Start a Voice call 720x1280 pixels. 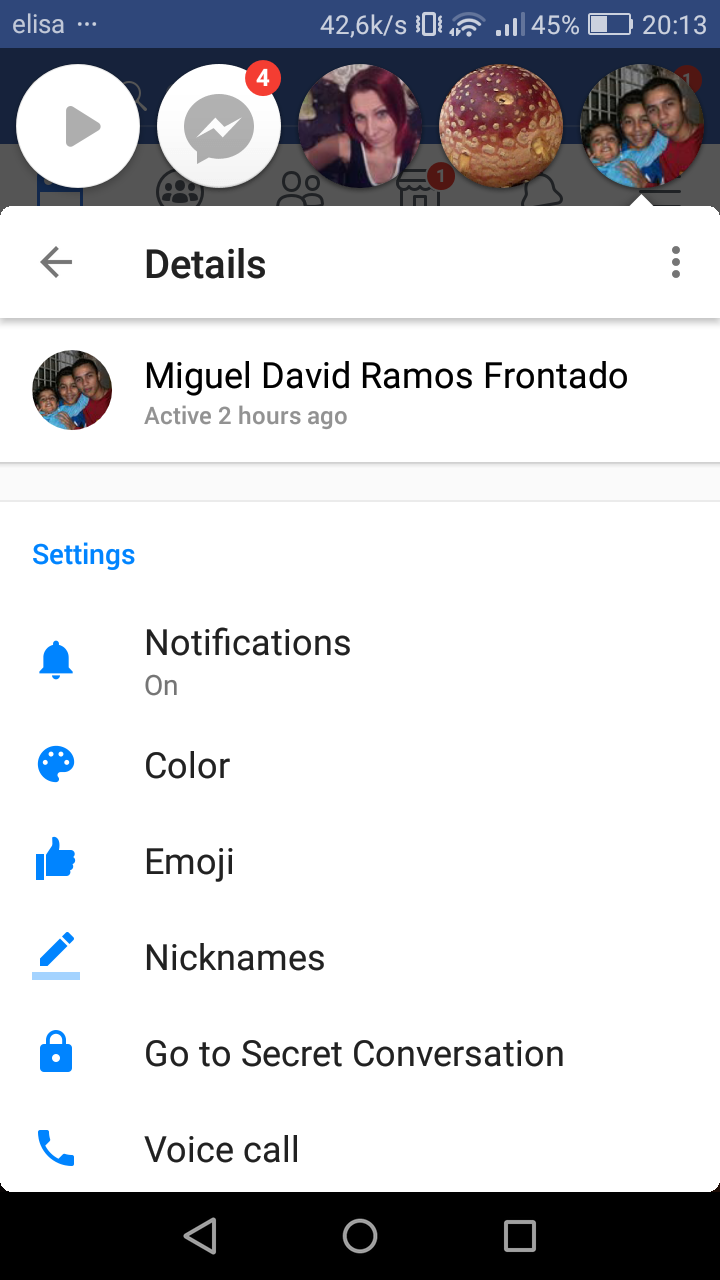360,1148
